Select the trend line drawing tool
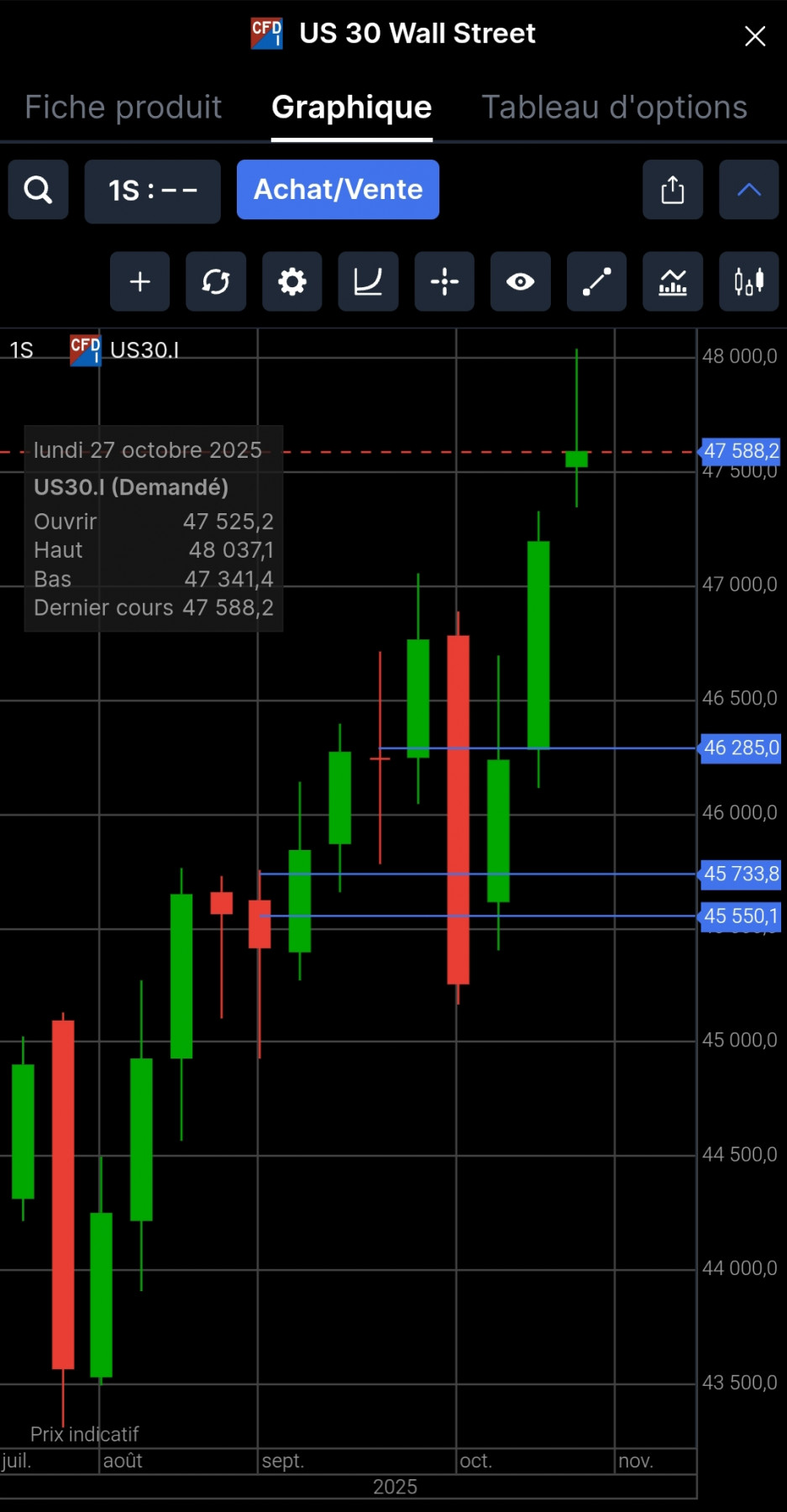 pos(596,281)
